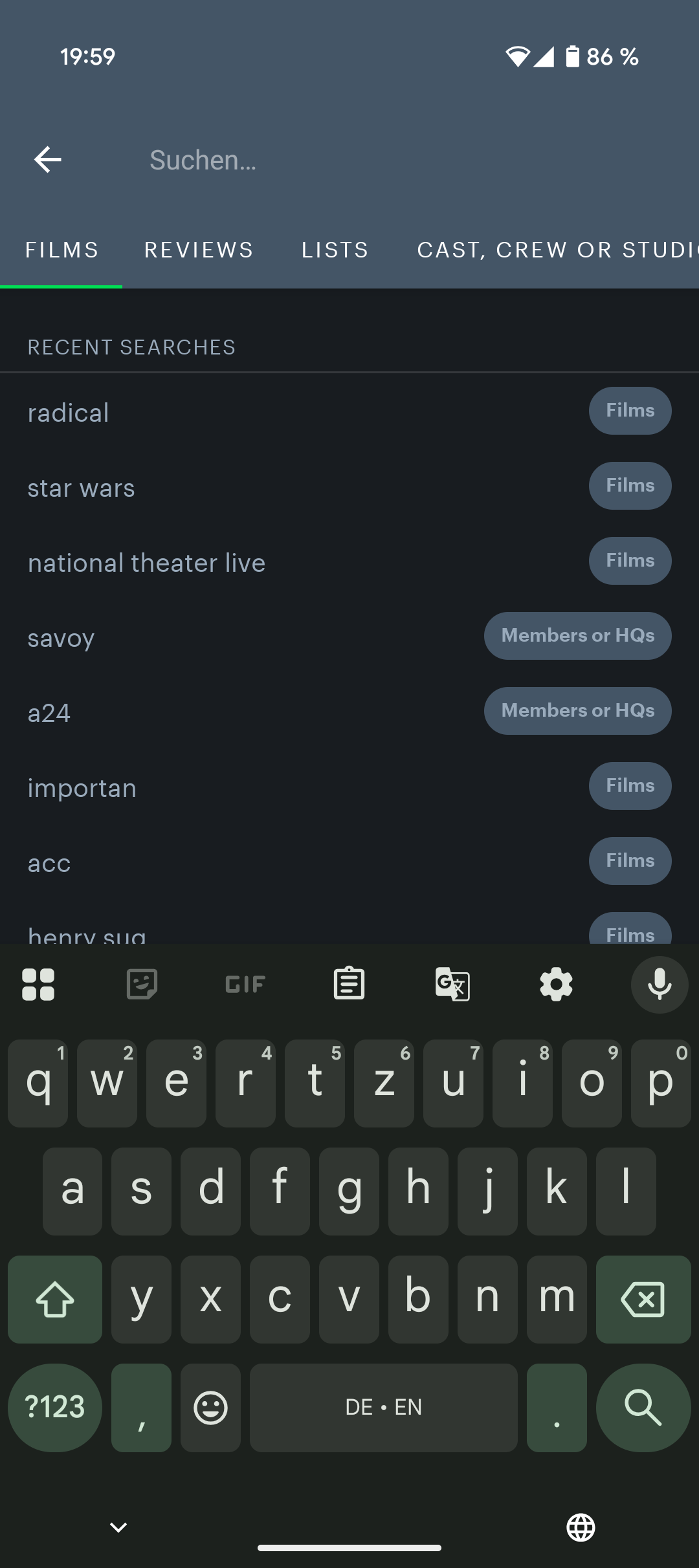This screenshot has height=1568, width=699.
Task: Select the Films tab
Action: click(62, 250)
